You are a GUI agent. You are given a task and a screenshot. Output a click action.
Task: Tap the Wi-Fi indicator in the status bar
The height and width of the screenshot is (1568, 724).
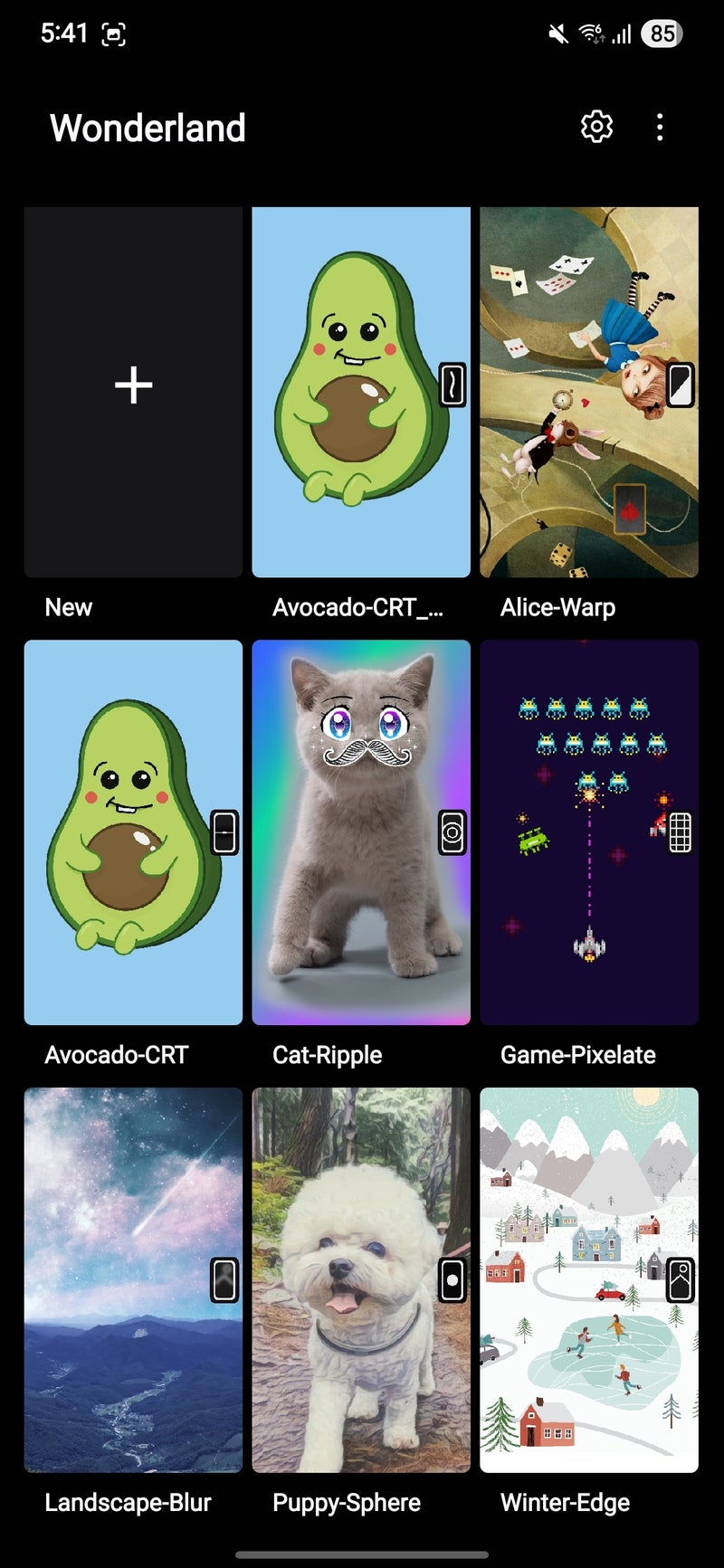click(590, 33)
